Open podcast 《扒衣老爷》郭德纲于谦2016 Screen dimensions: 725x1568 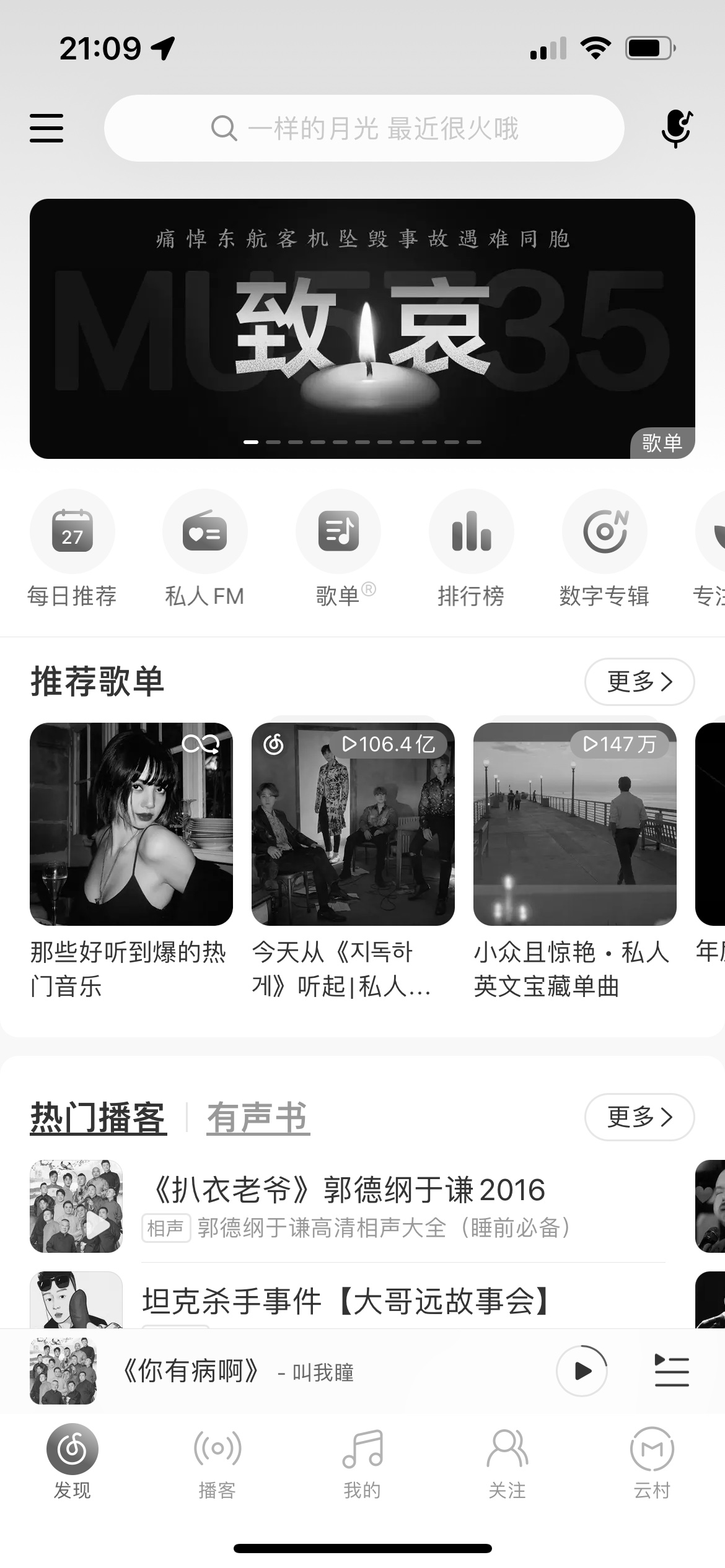point(347,1205)
